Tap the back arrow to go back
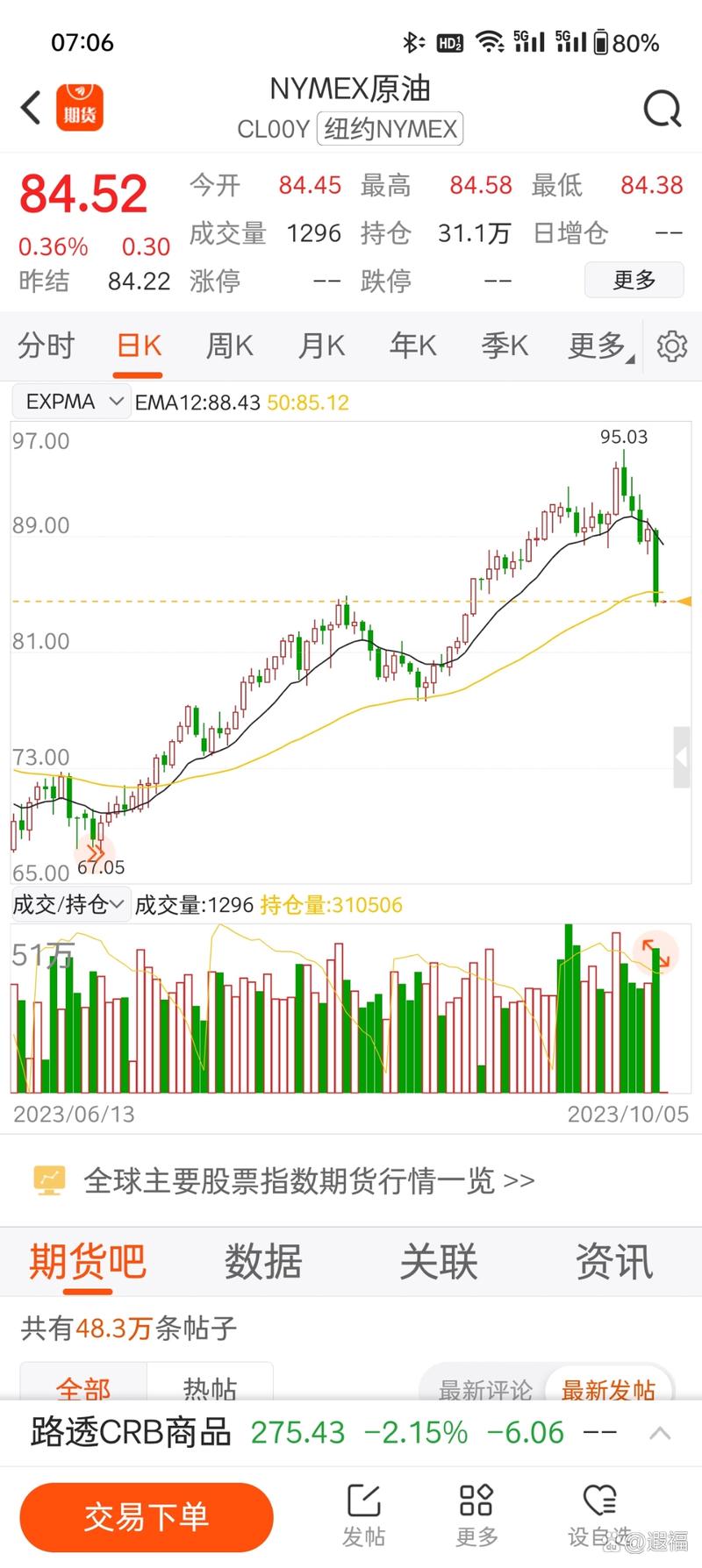Screen dimensions: 702x1568 29,107
